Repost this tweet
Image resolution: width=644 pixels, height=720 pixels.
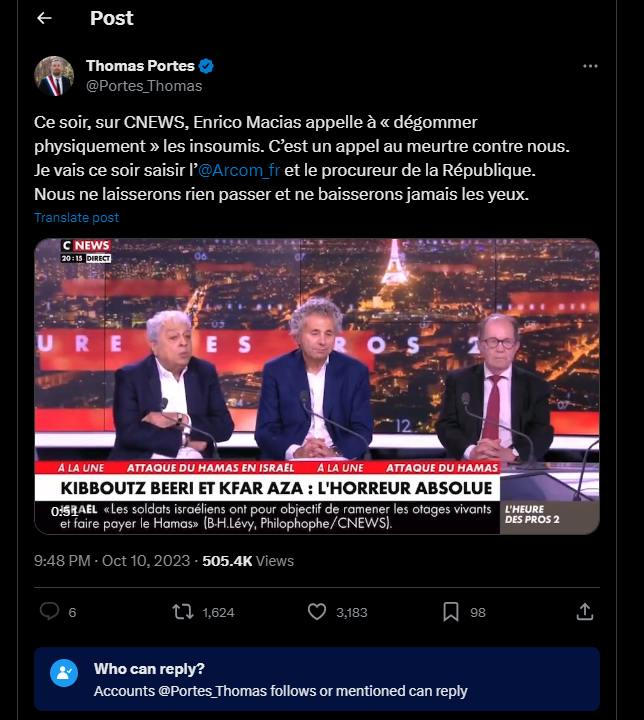183,611
